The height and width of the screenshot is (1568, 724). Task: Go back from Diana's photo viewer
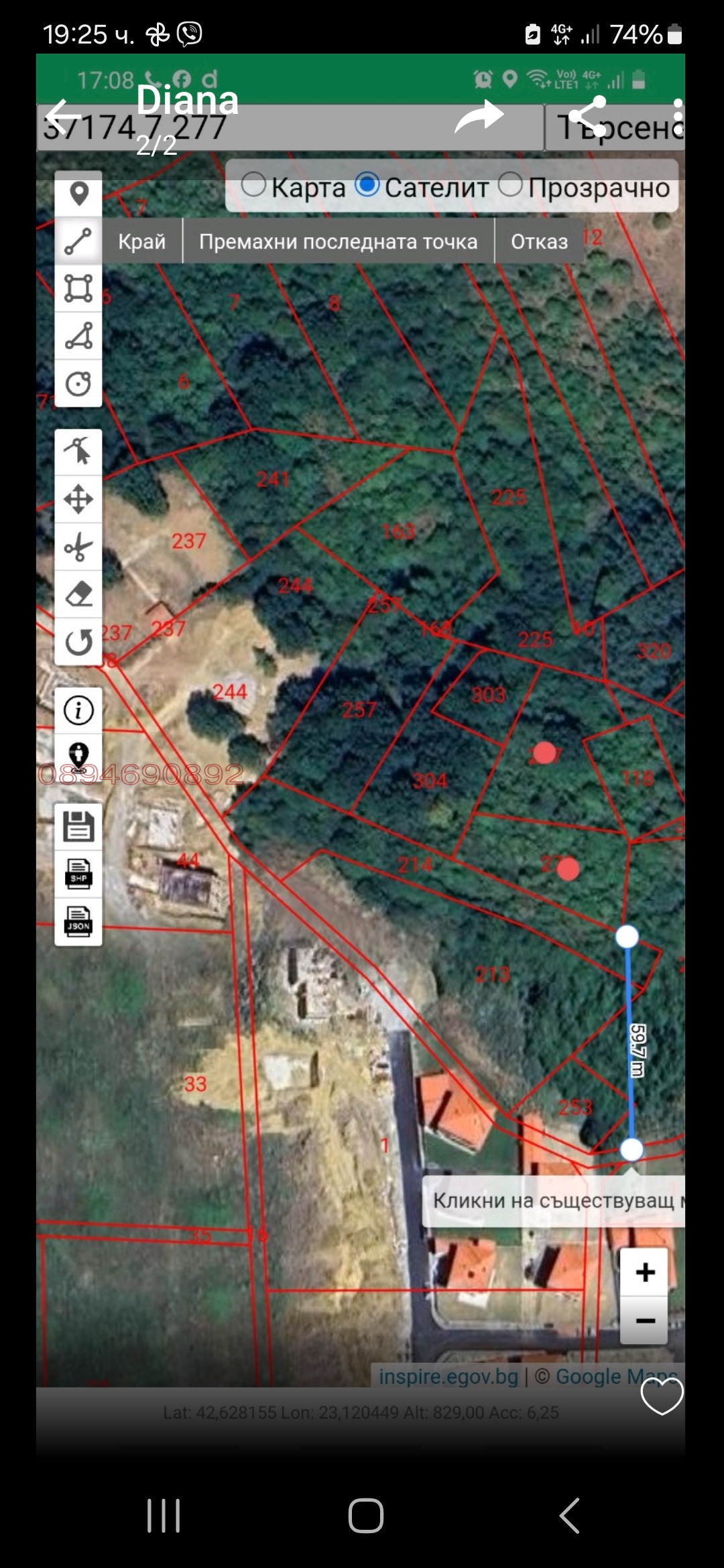pyautogui.click(x=62, y=117)
